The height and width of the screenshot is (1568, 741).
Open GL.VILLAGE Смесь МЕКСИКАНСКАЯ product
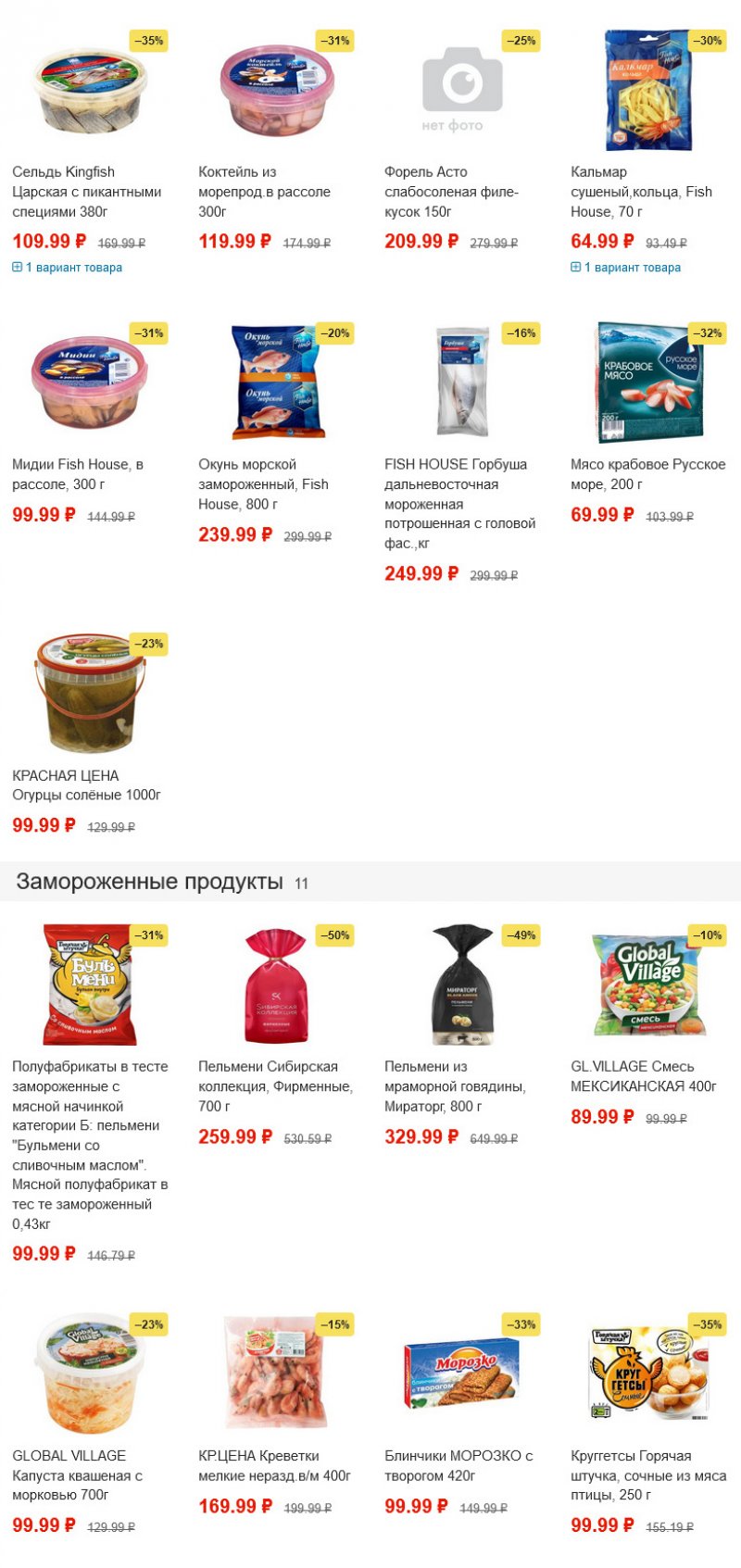point(644,1076)
